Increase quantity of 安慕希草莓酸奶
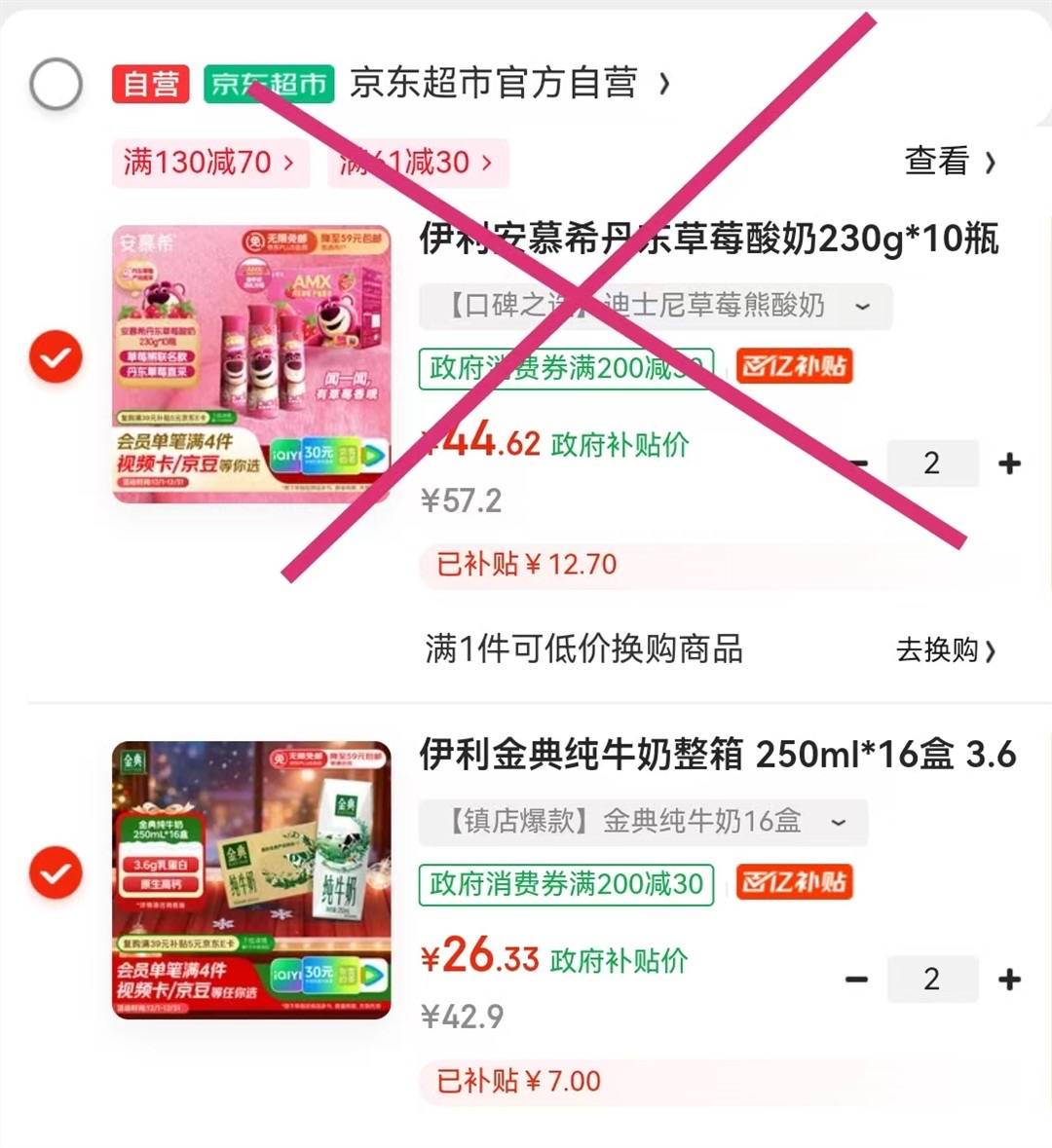 point(1009,463)
